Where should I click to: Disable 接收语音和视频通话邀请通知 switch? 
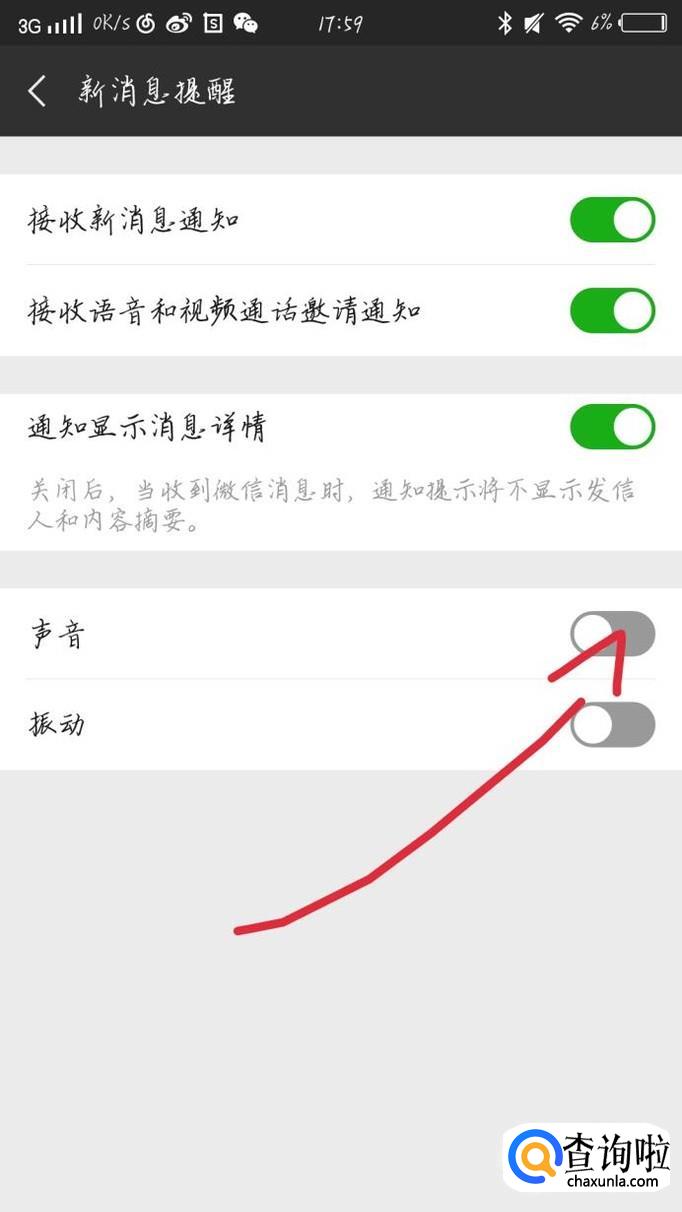click(x=612, y=311)
